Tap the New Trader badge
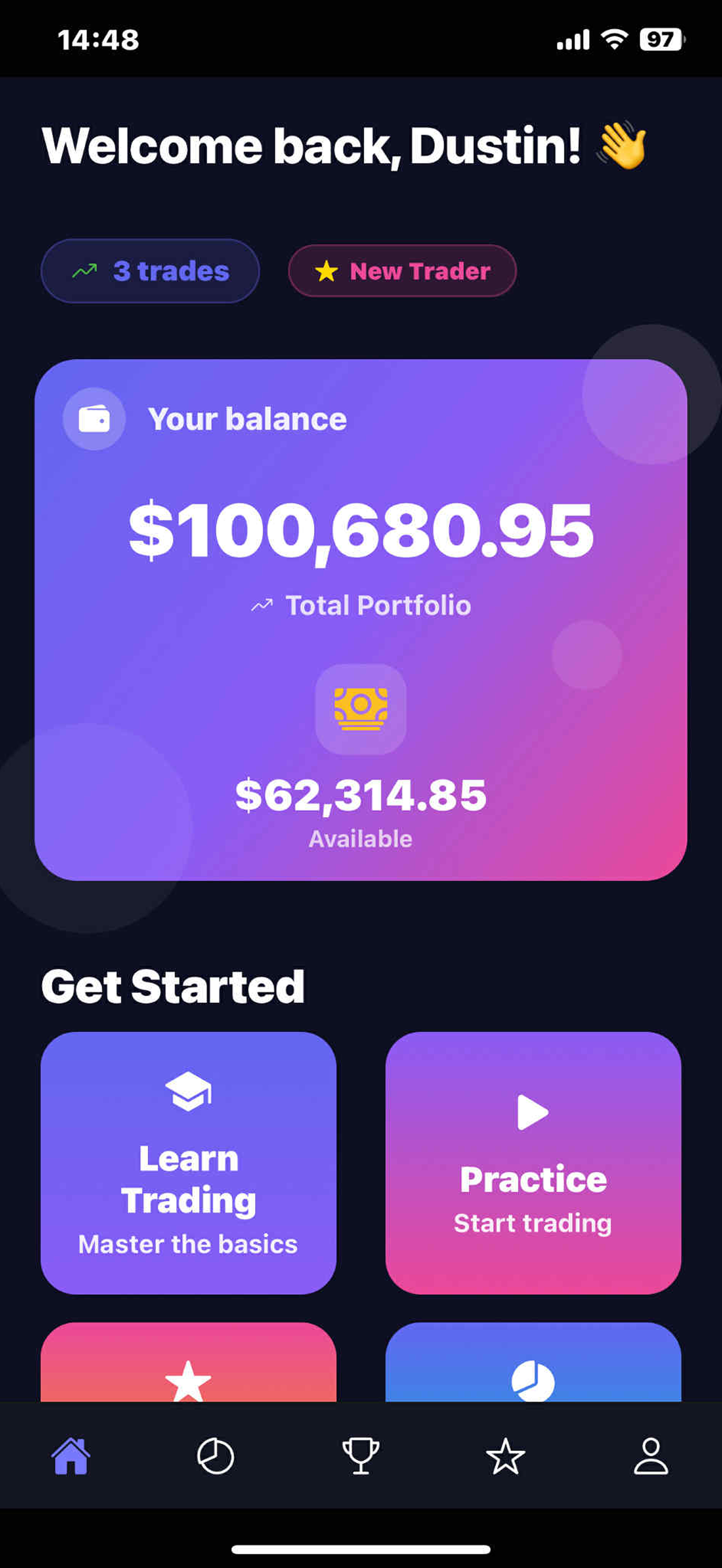The height and width of the screenshot is (1568, 722). (403, 271)
